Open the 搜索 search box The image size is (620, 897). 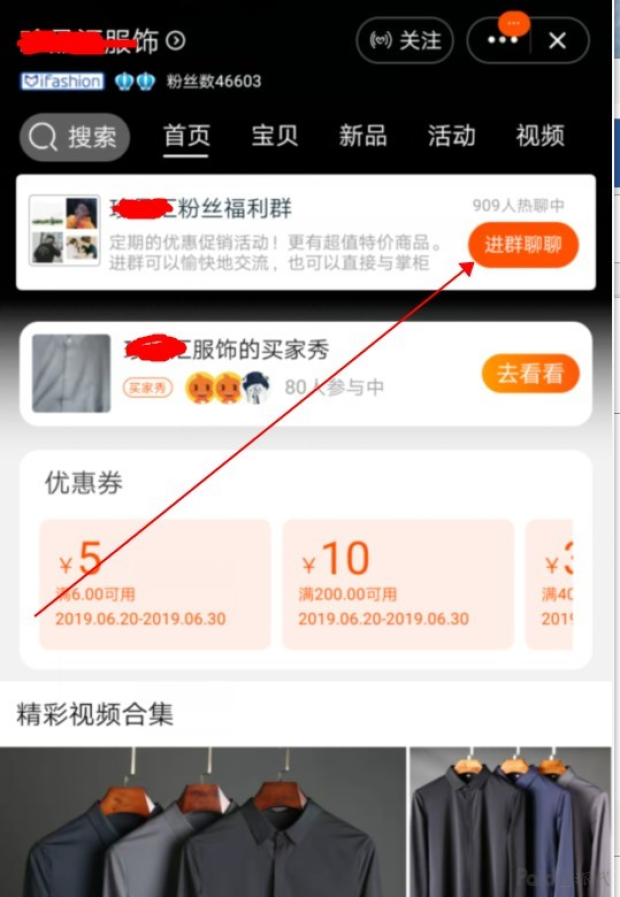[75, 137]
